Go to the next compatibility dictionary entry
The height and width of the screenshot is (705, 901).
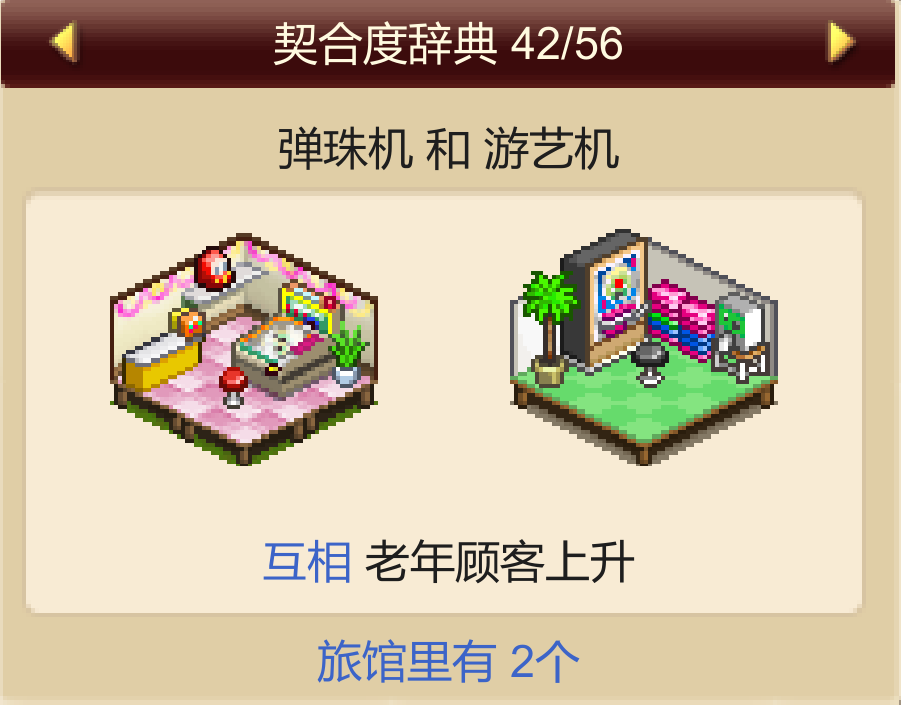[x=840, y=42]
